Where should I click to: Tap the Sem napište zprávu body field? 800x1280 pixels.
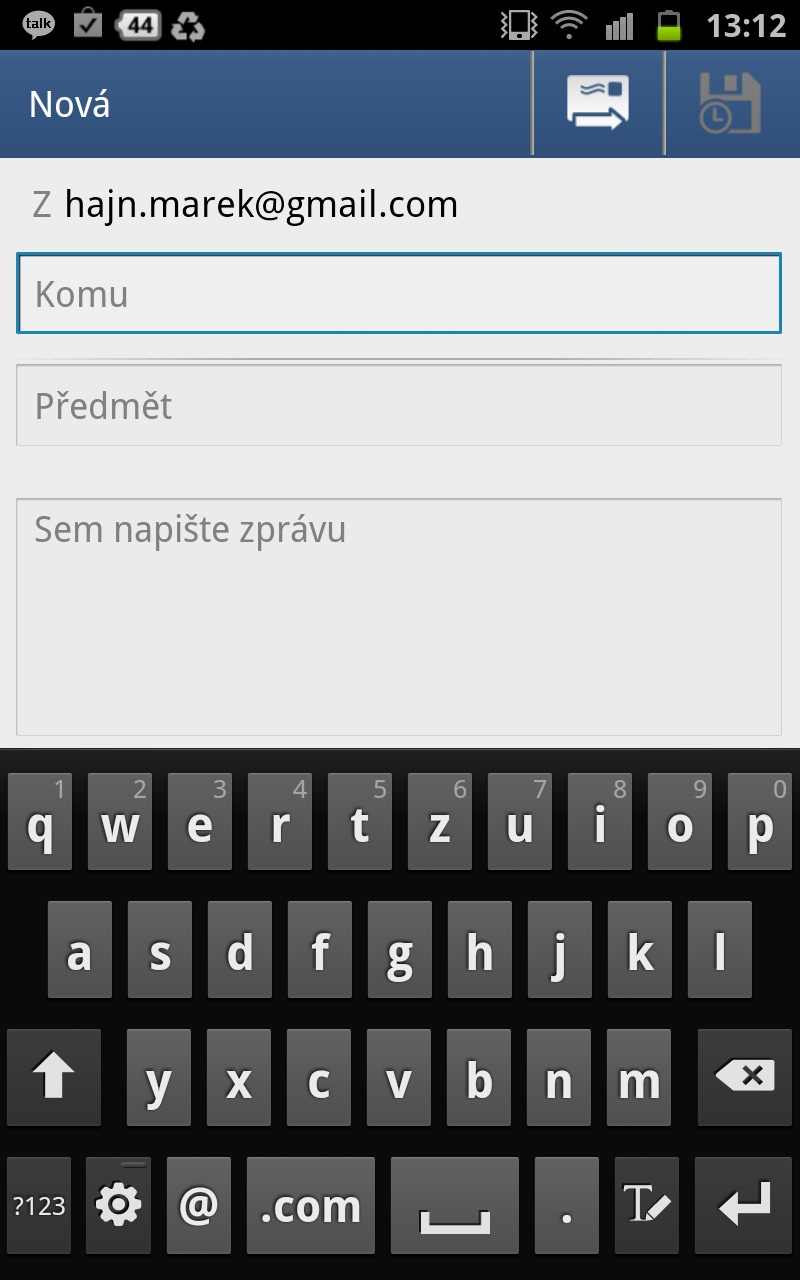[399, 617]
